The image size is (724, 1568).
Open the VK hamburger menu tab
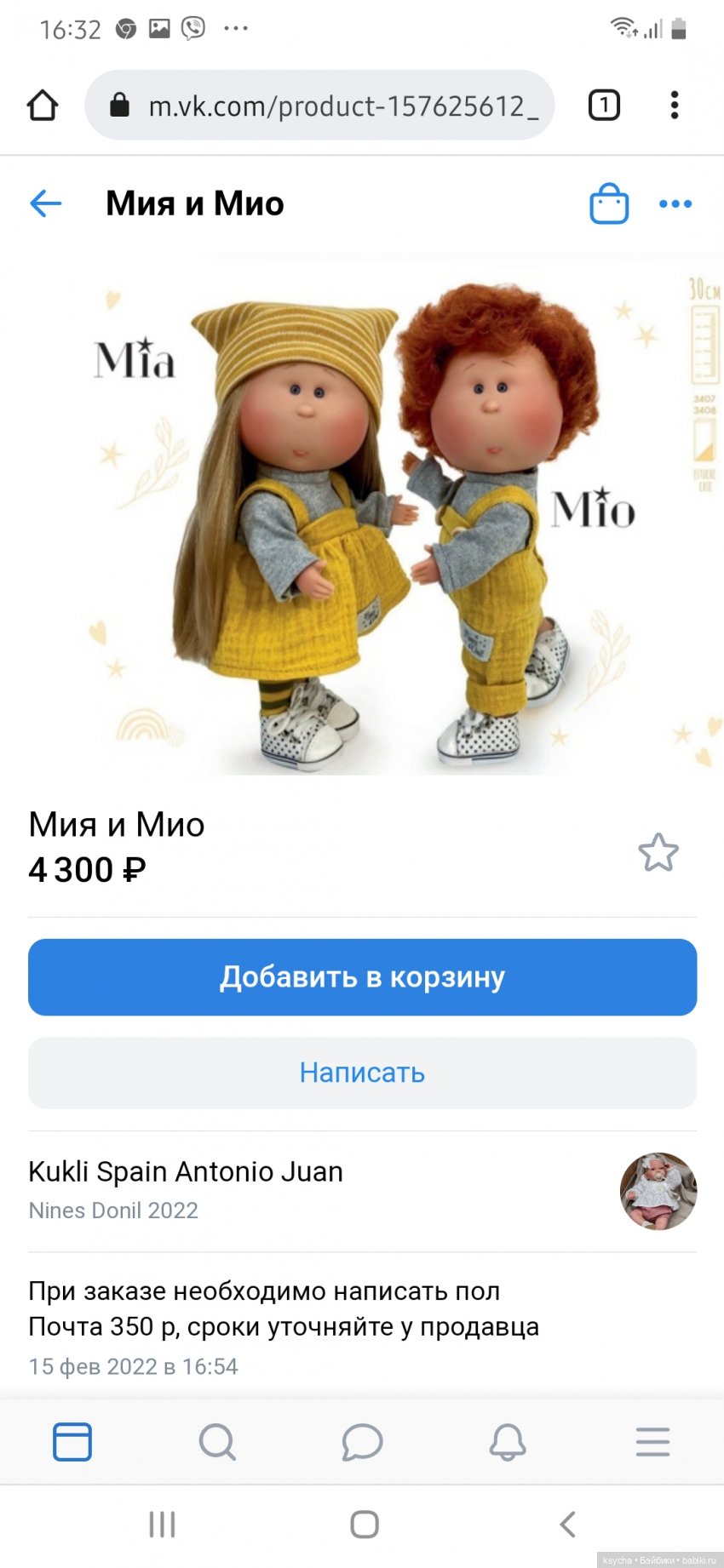coord(652,1442)
